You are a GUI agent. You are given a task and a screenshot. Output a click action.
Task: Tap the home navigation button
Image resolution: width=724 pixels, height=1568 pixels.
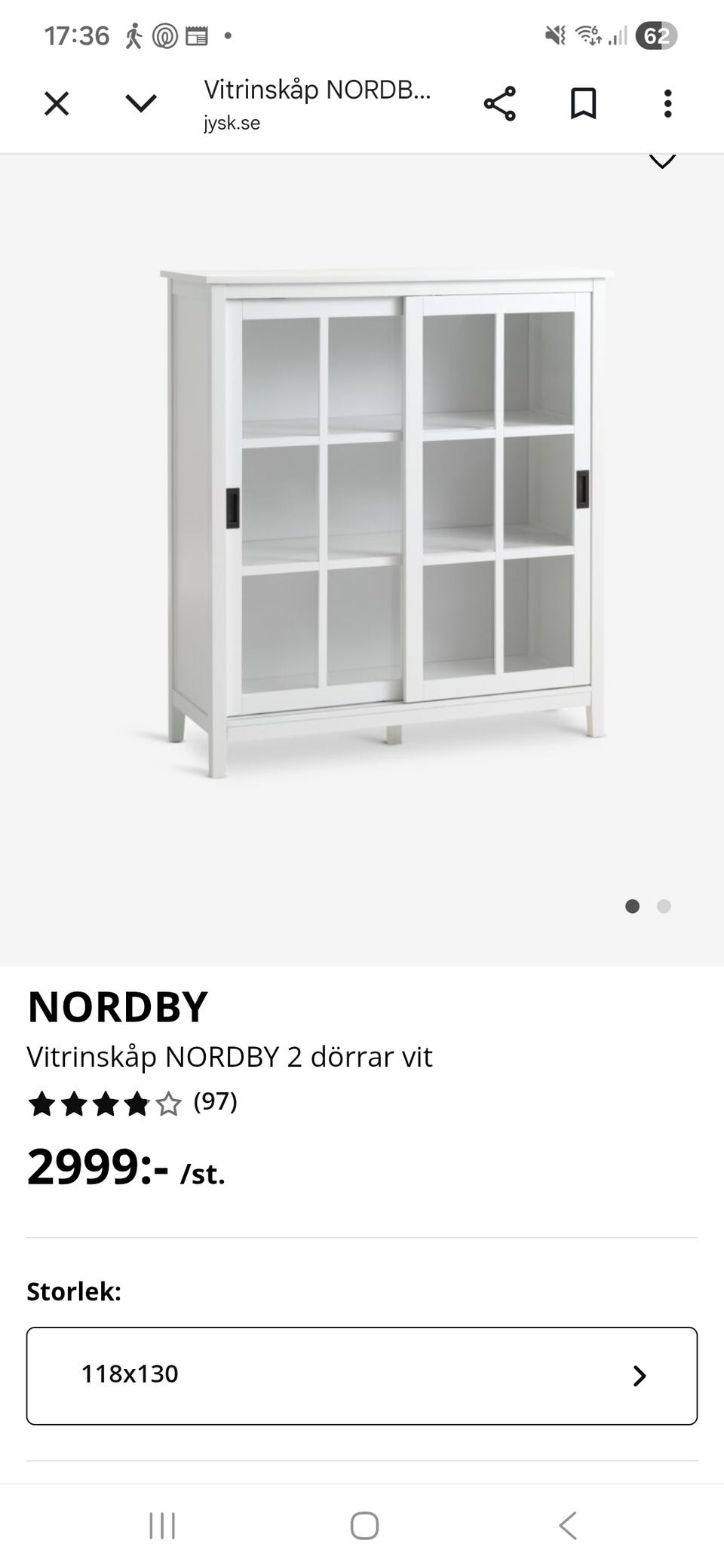coord(362,1525)
